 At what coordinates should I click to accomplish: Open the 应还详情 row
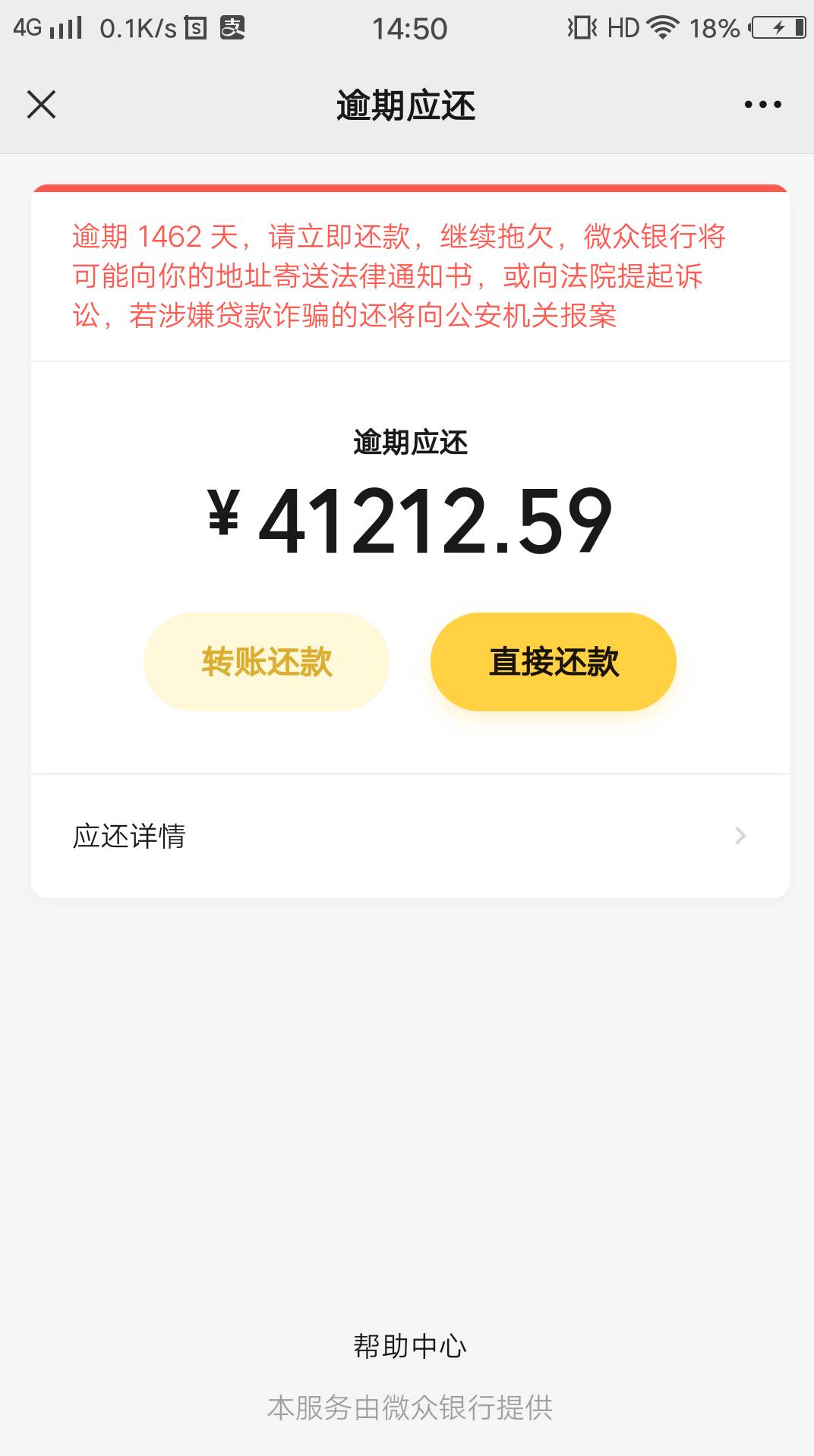[410, 836]
